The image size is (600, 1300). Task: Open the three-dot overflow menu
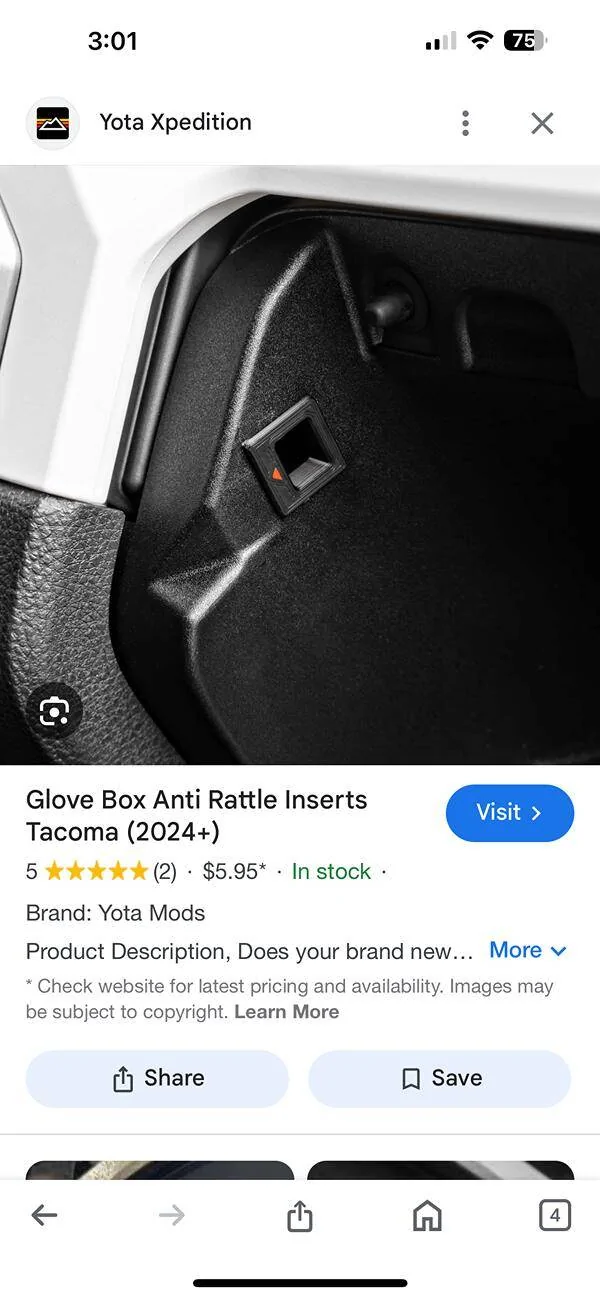pyautogui.click(x=465, y=123)
